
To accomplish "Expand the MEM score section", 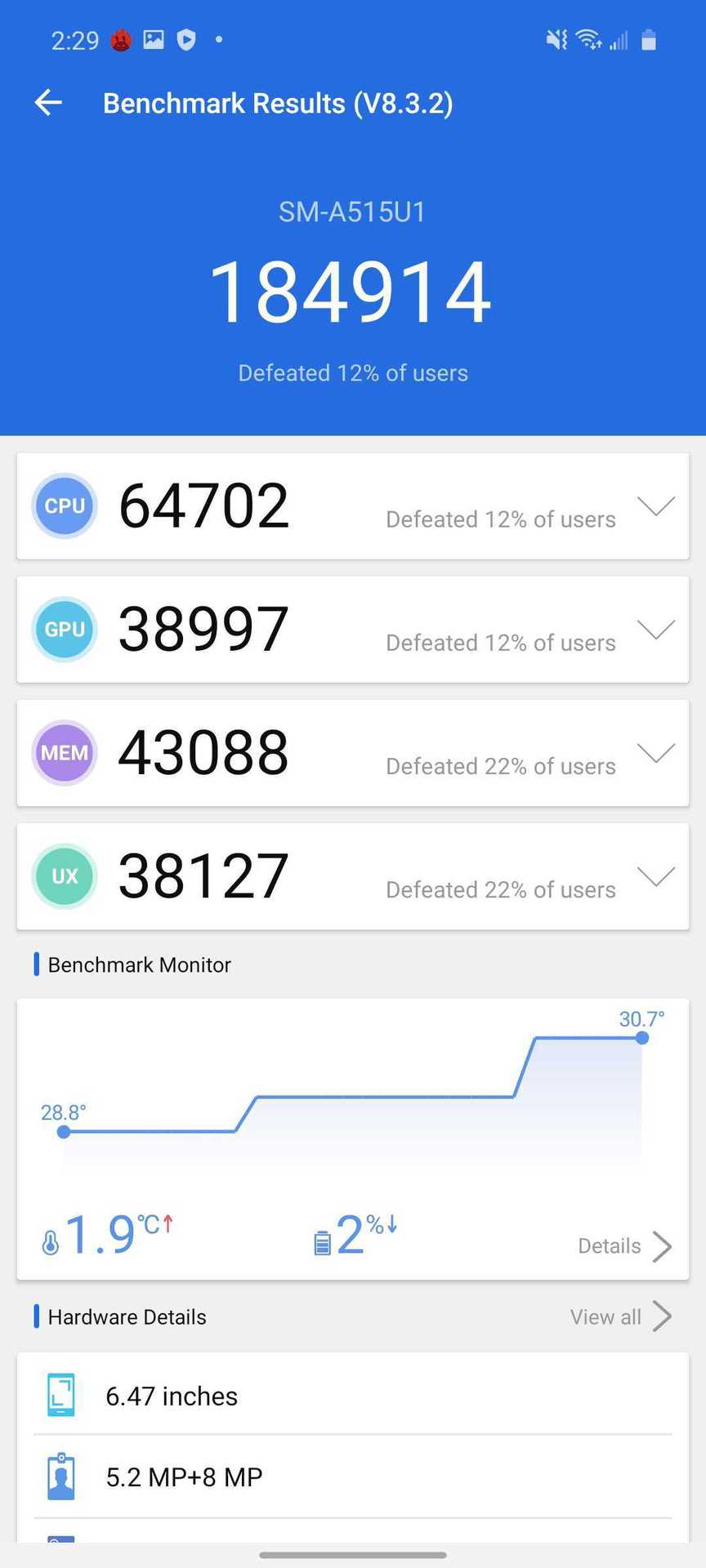I will click(655, 753).
